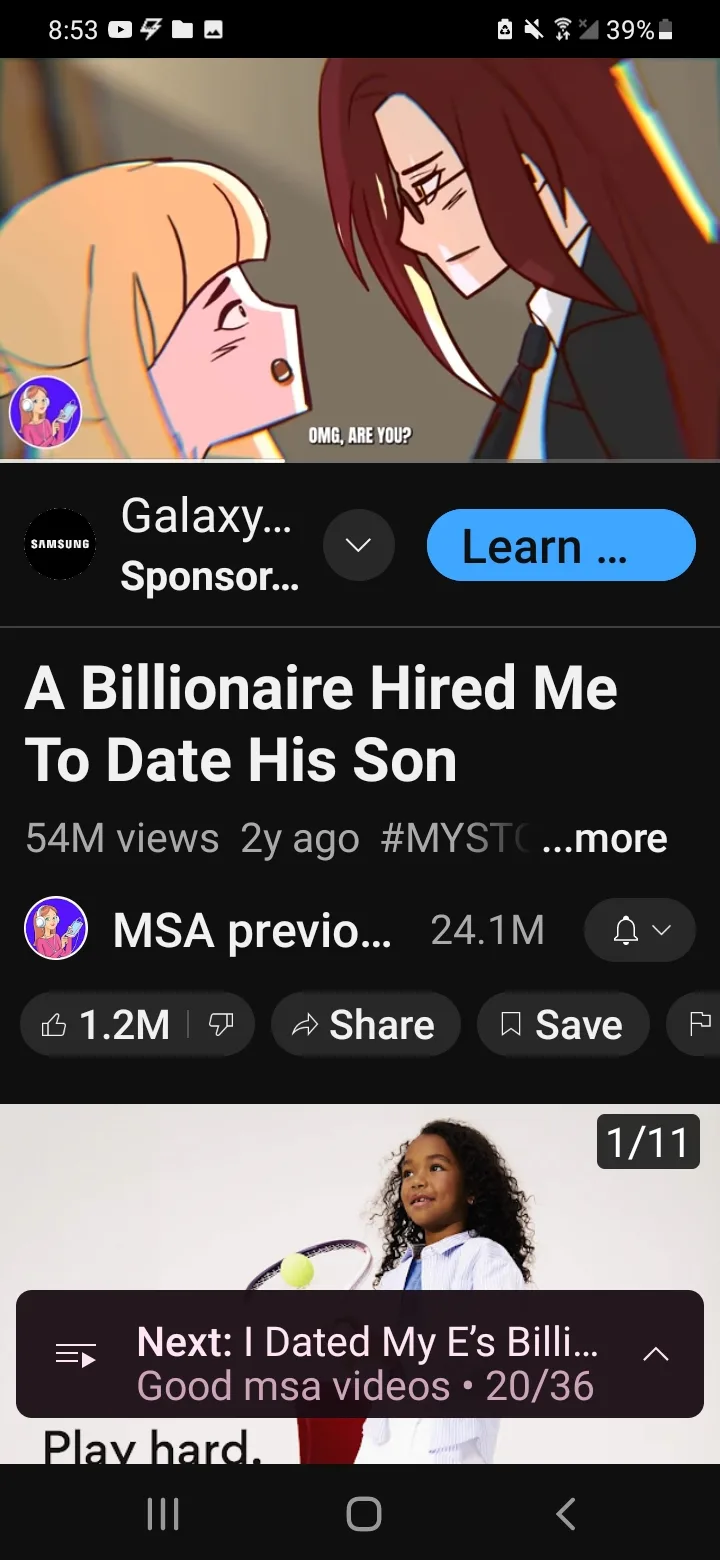720x1560 pixels.
Task: Open the Samsung advertiser logo
Action: pyautogui.click(x=60, y=544)
